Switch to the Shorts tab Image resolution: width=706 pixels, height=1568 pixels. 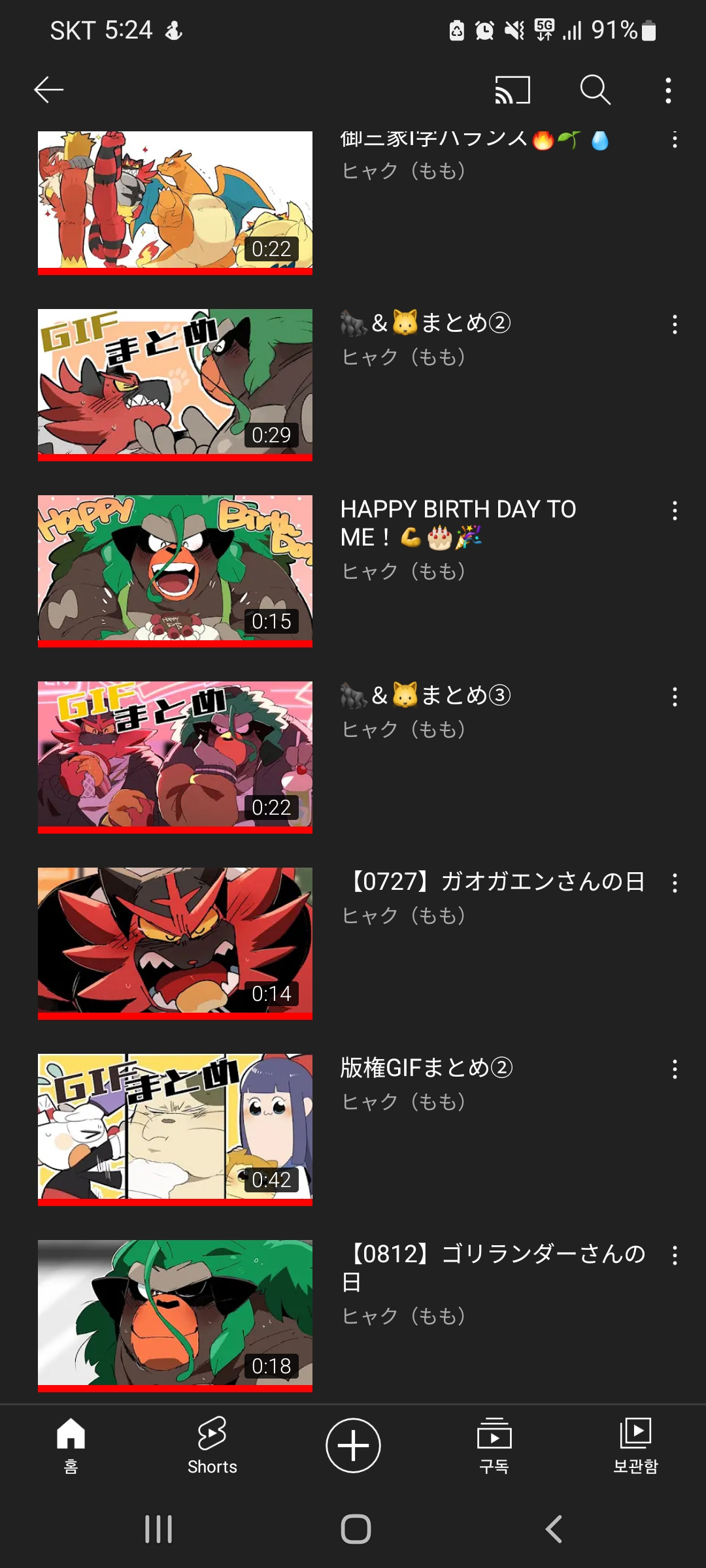pyautogui.click(x=212, y=1445)
